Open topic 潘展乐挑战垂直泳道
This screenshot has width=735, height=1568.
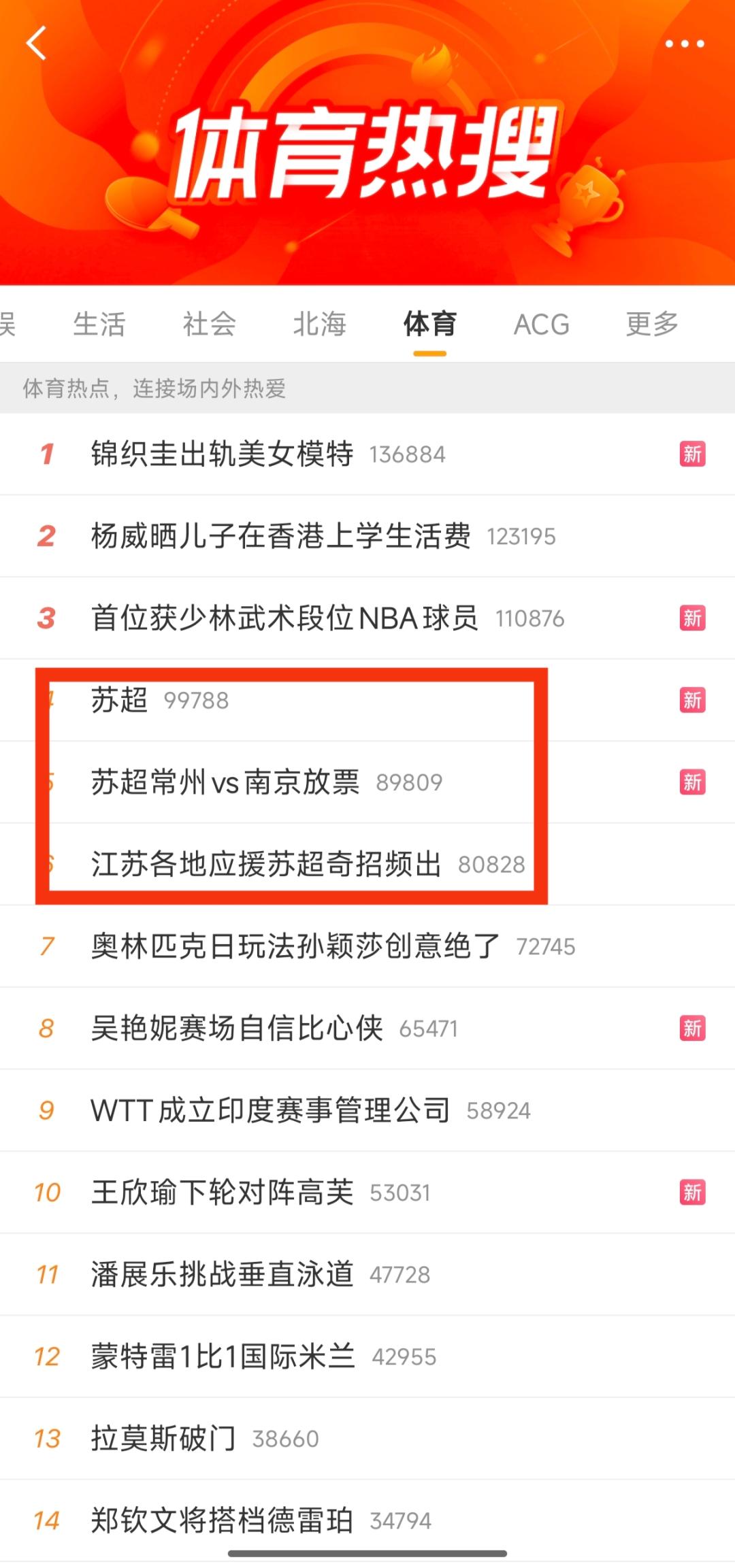tap(222, 1274)
